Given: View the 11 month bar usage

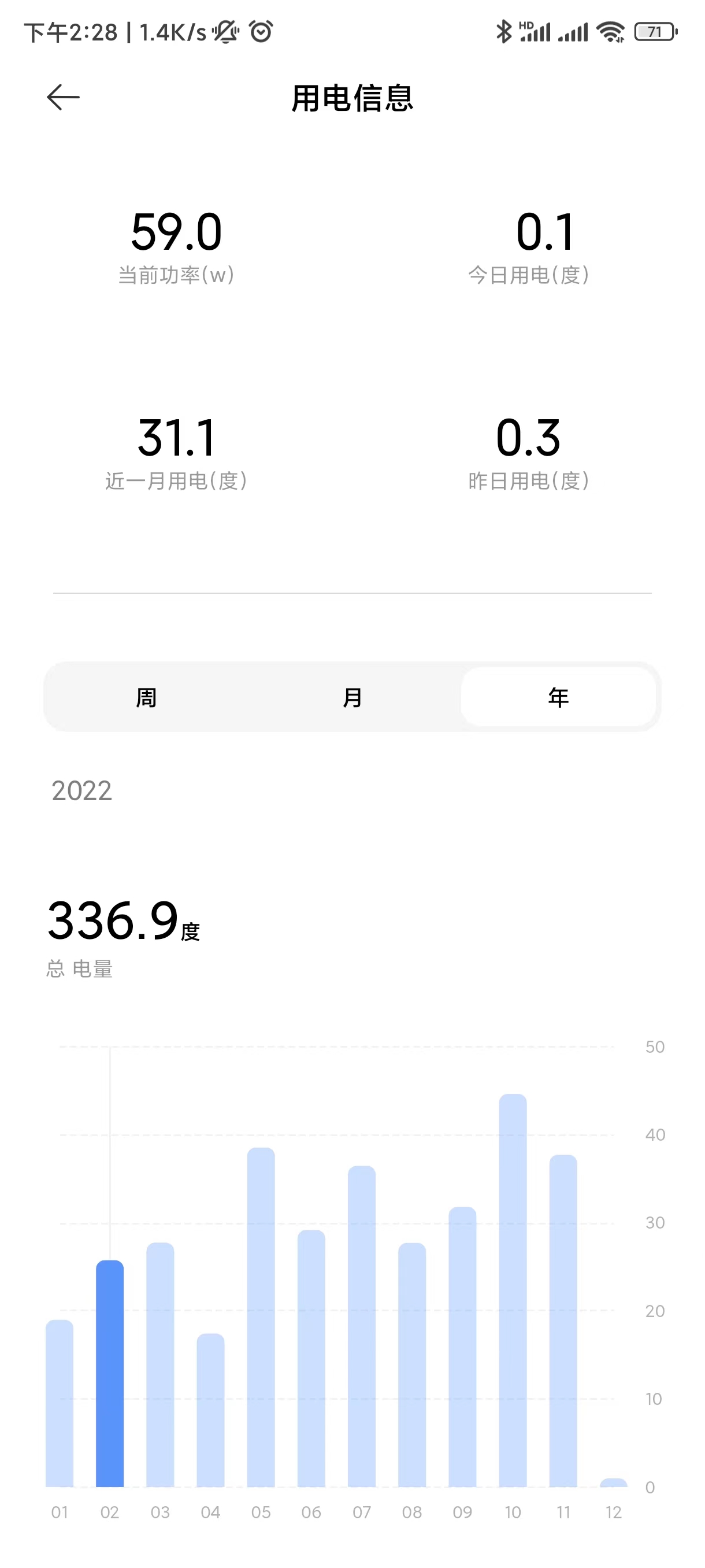Looking at the screenshot, I should click(x=563, y=1321).
